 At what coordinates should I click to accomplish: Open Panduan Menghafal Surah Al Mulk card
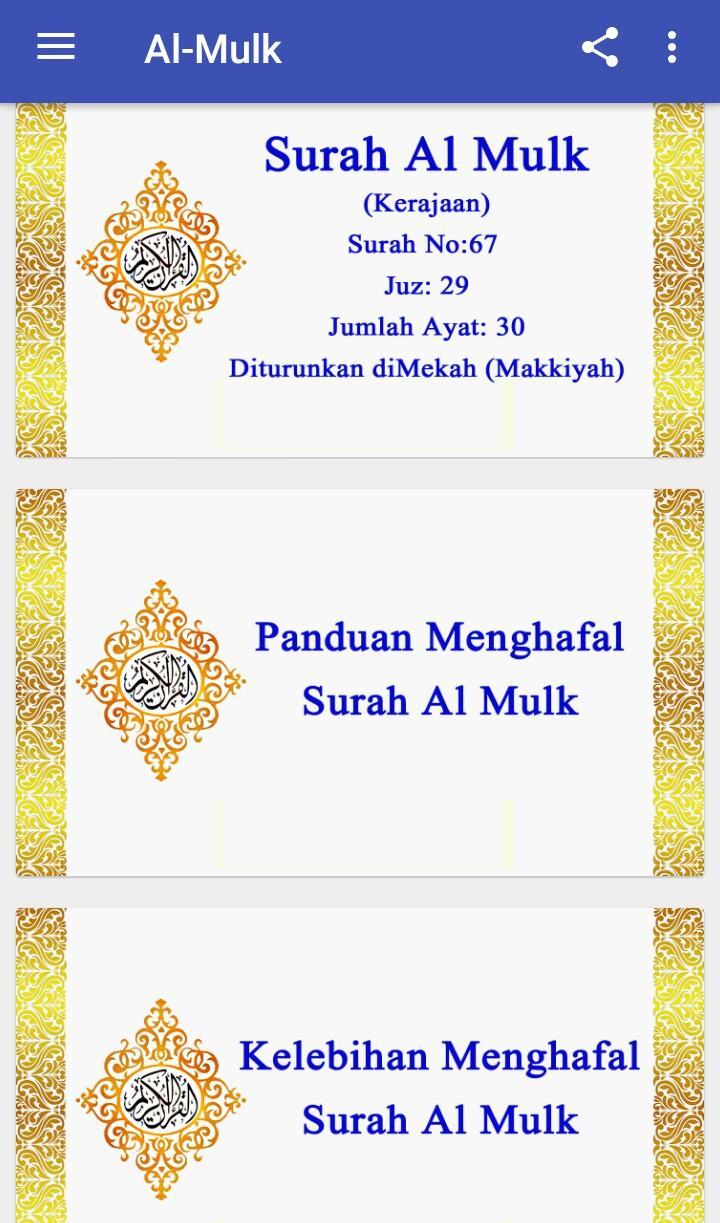(360, 682)
